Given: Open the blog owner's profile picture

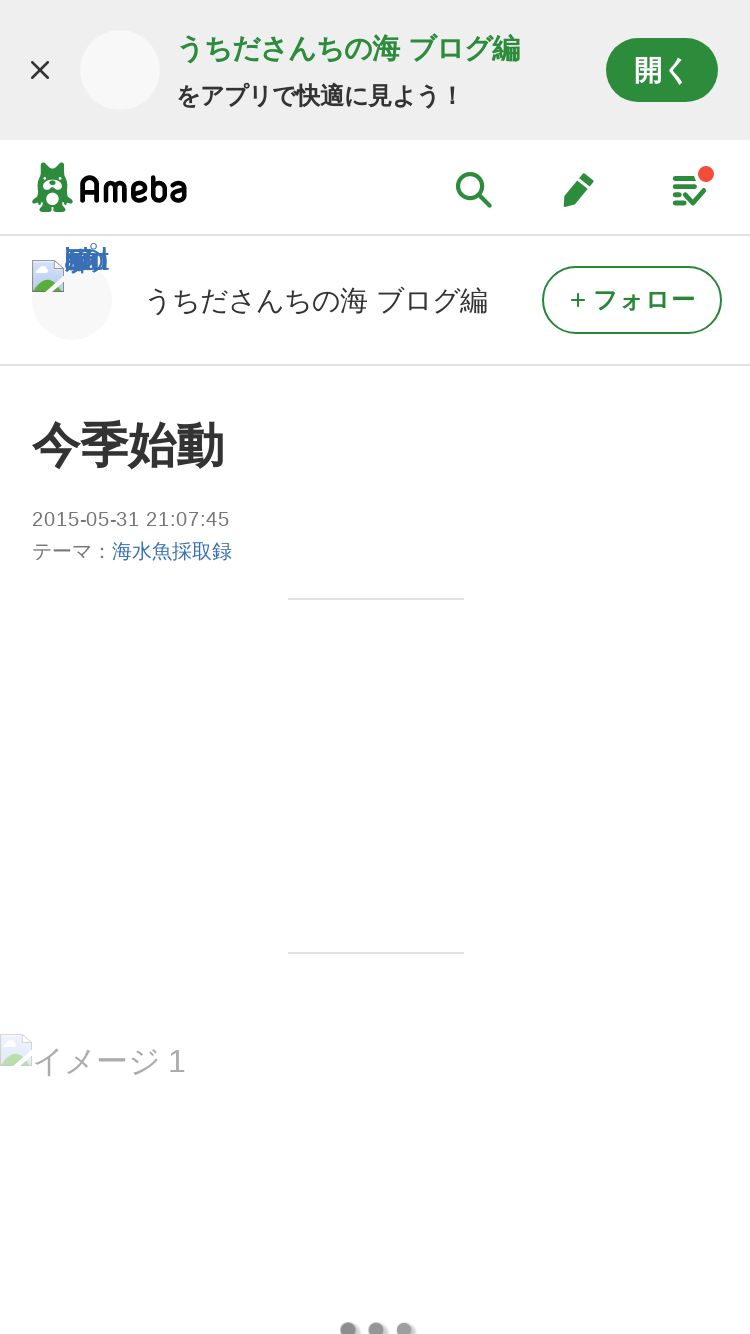Looking at the screenshot, I should coord(72,299).
